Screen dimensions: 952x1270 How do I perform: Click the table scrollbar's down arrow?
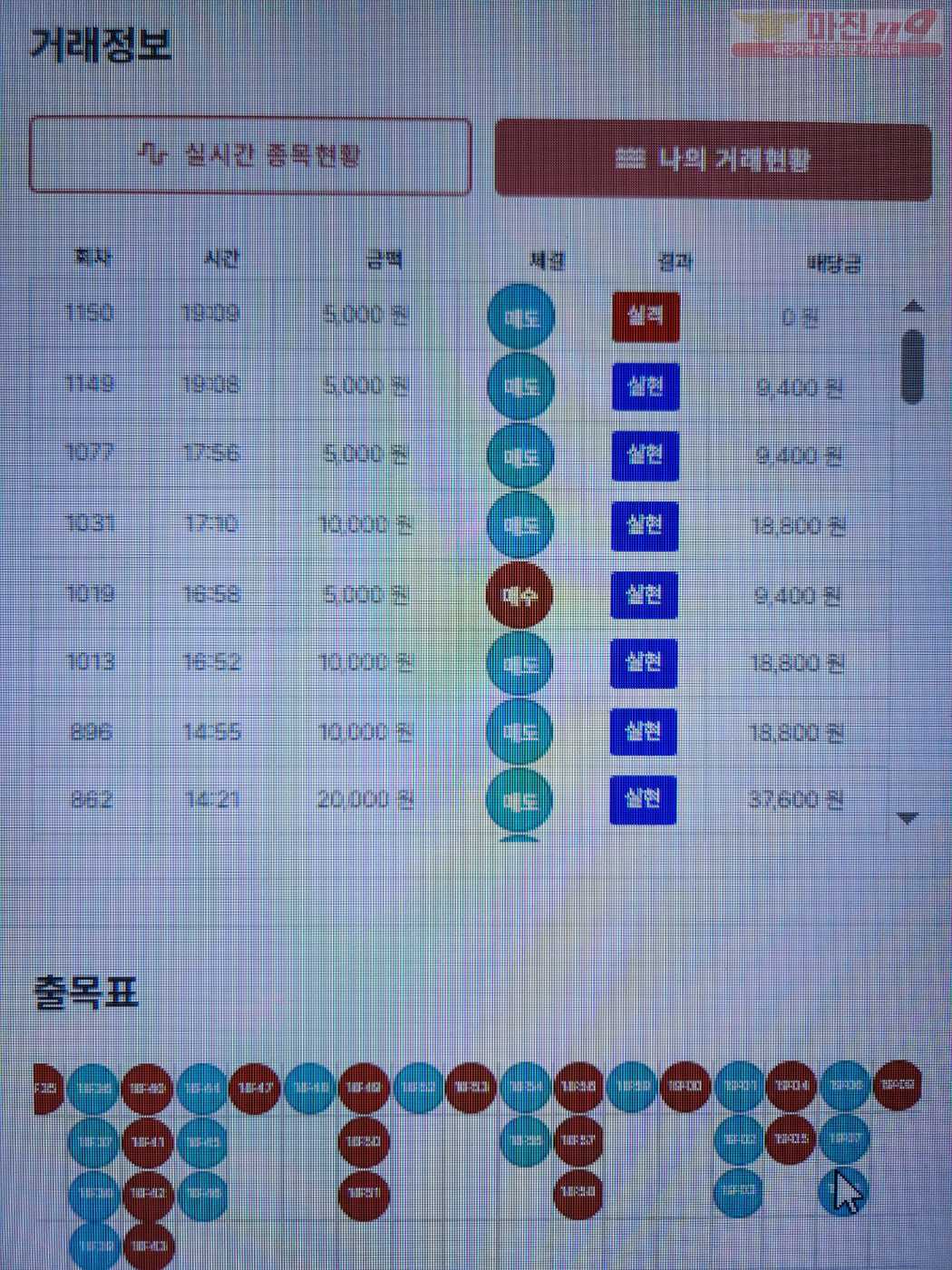tap(908, 818)
